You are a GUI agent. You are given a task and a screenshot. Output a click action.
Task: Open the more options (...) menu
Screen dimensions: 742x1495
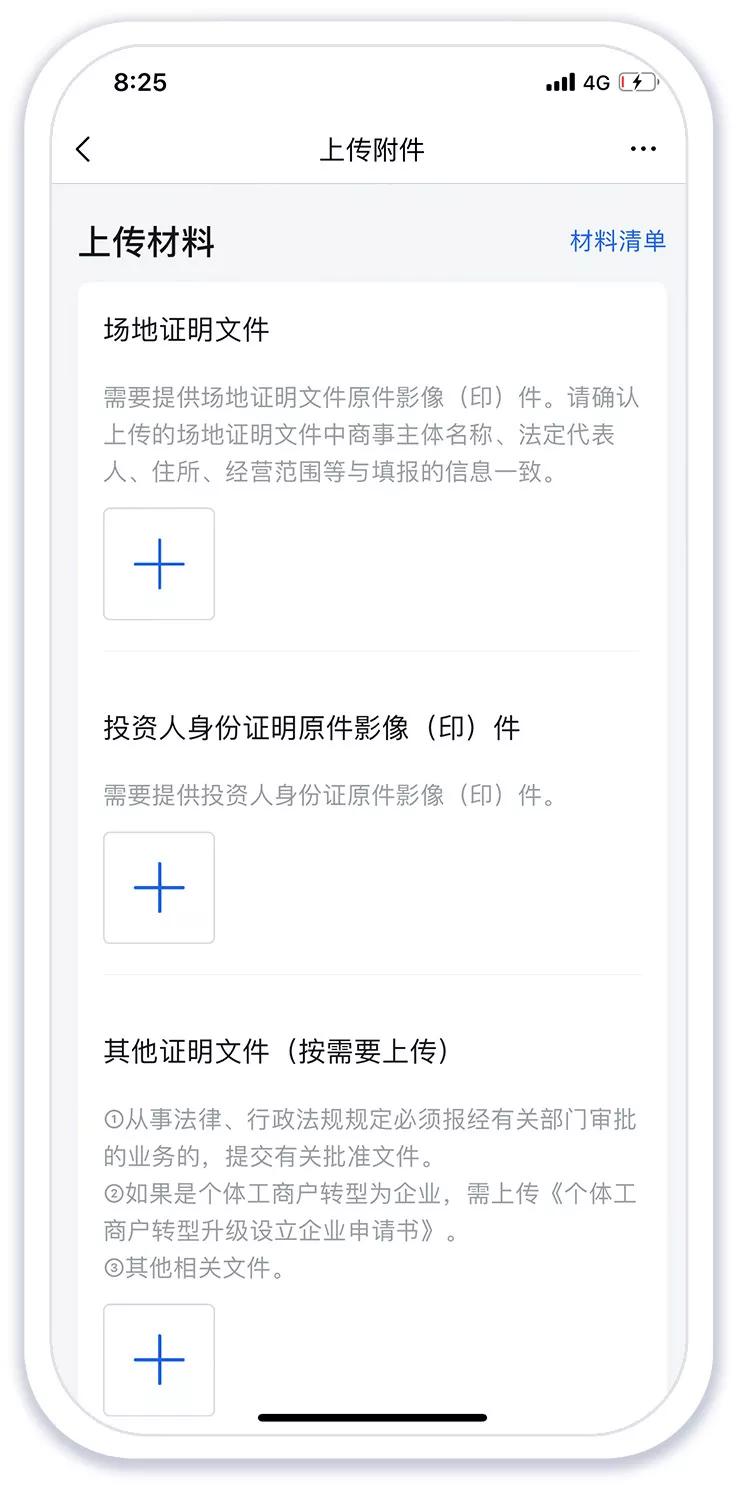643,148
